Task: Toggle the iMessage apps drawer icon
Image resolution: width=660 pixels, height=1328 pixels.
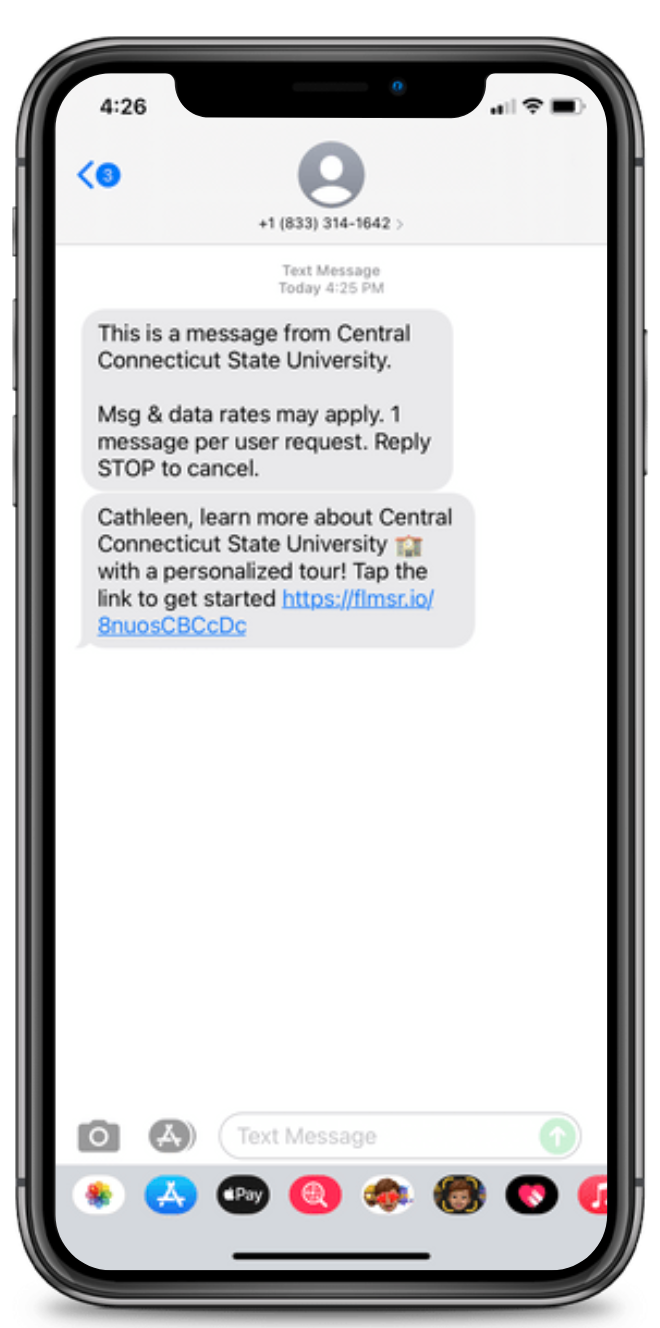Action: pos(172,1136)
